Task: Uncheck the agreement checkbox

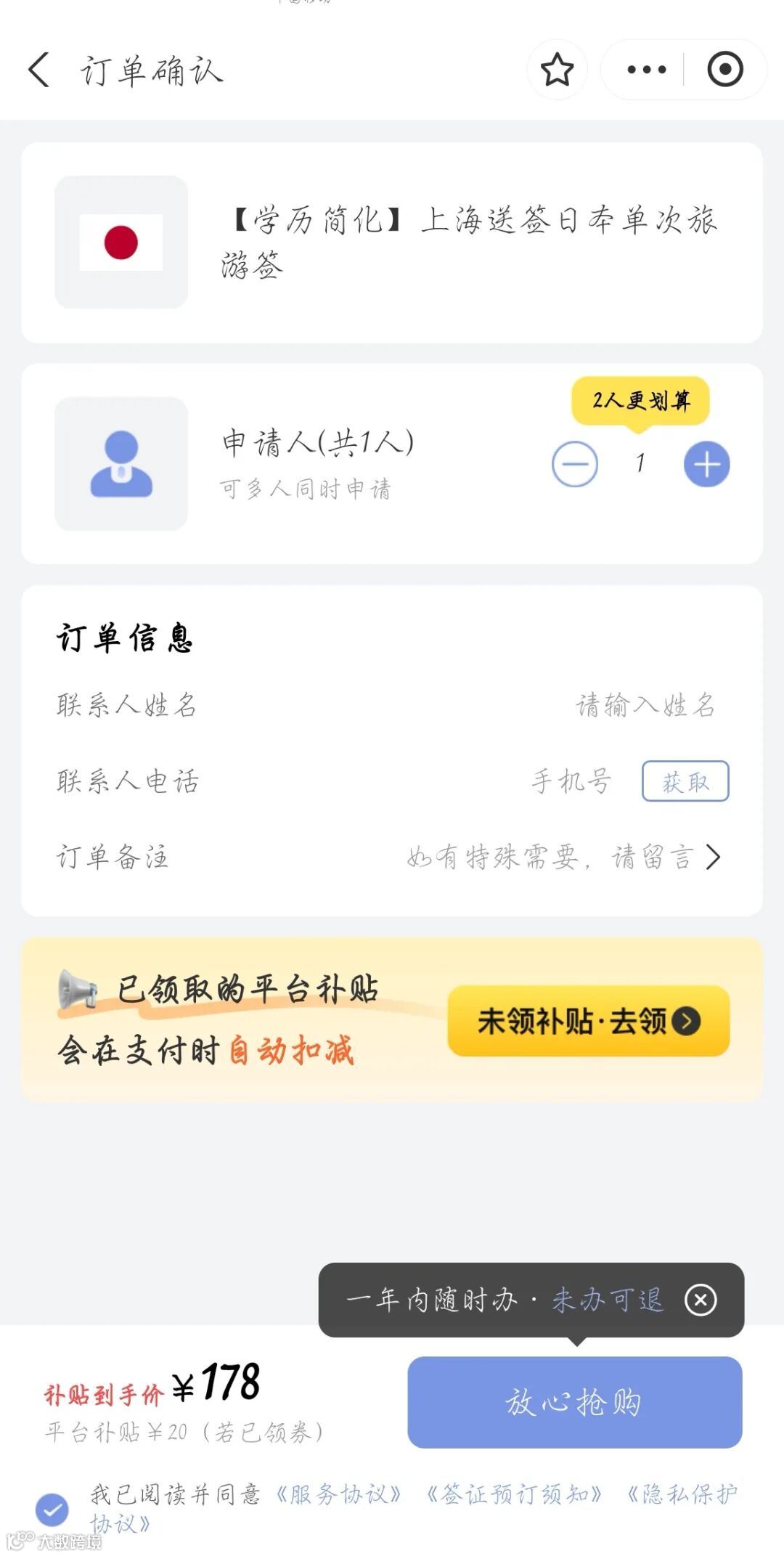Action: coord(52,1510)
